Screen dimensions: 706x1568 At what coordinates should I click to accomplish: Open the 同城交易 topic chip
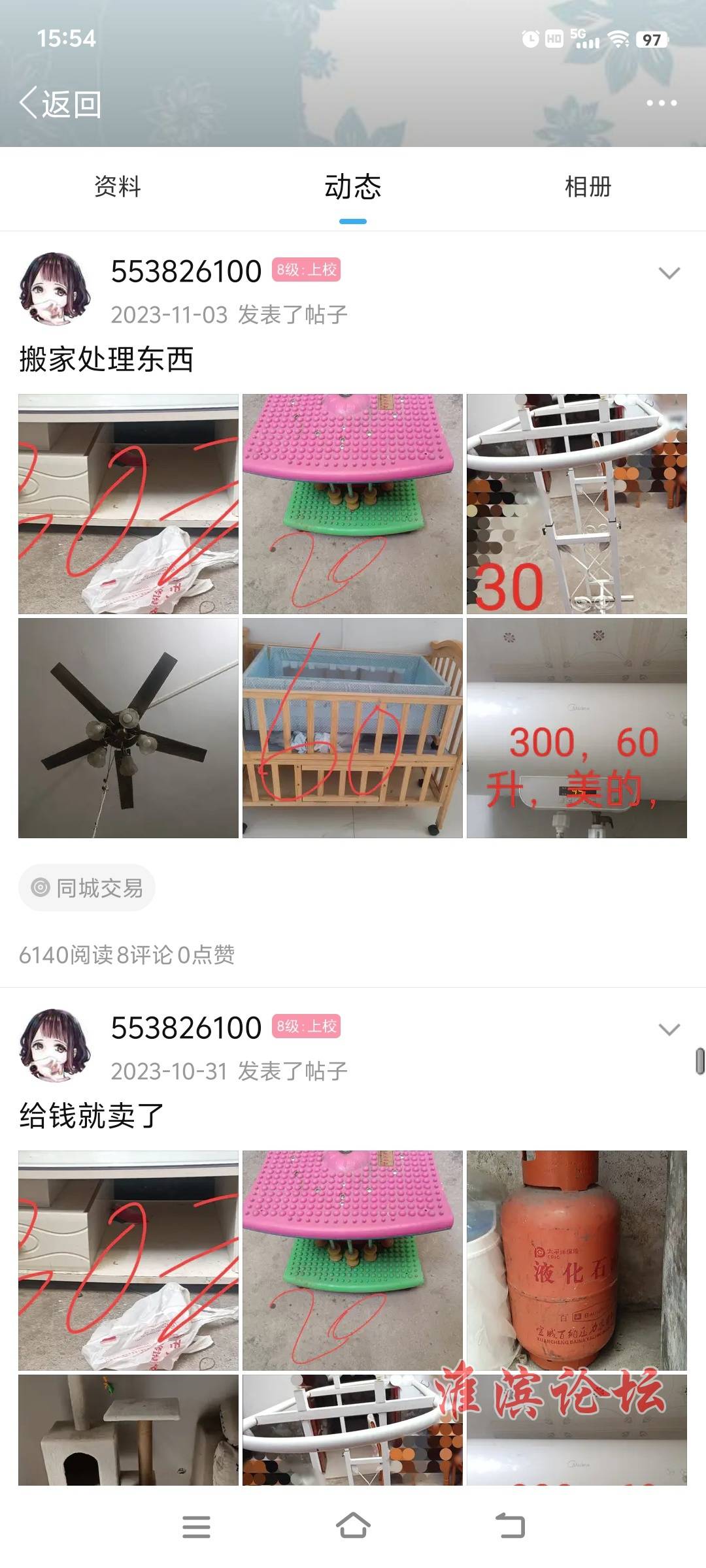click(87, 888)
